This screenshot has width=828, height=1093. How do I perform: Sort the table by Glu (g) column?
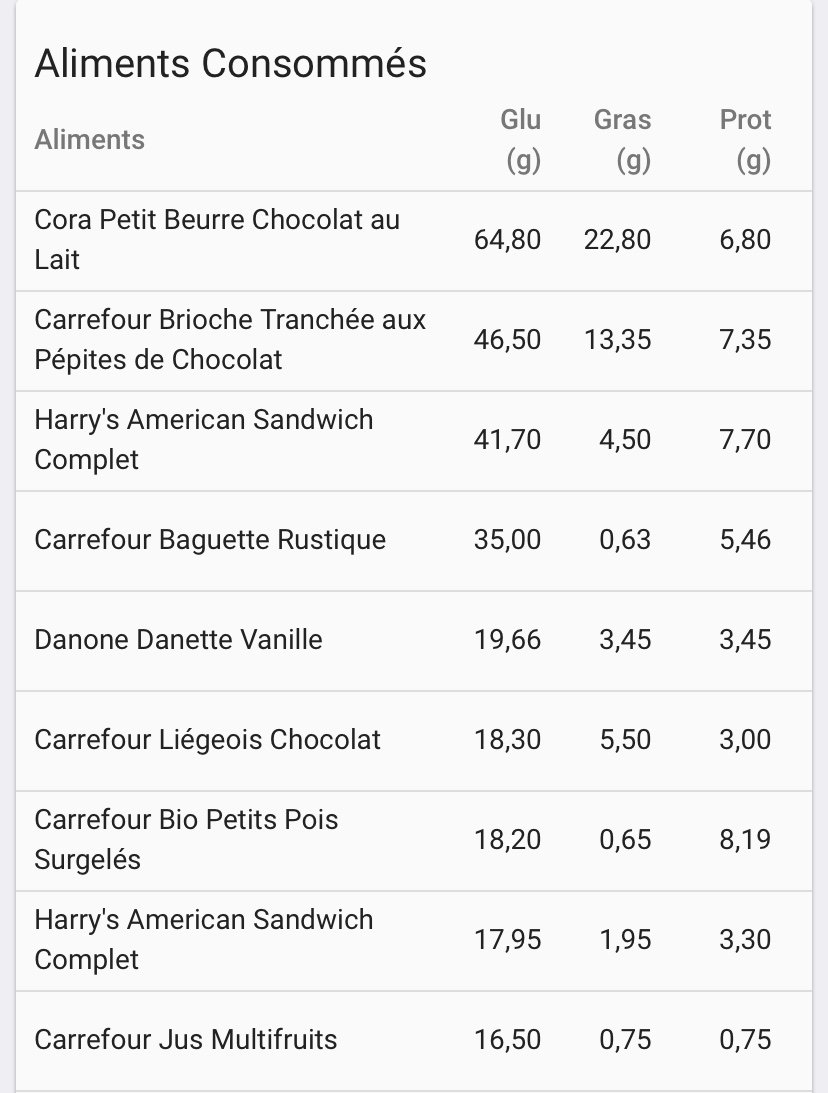coord(520,140)
